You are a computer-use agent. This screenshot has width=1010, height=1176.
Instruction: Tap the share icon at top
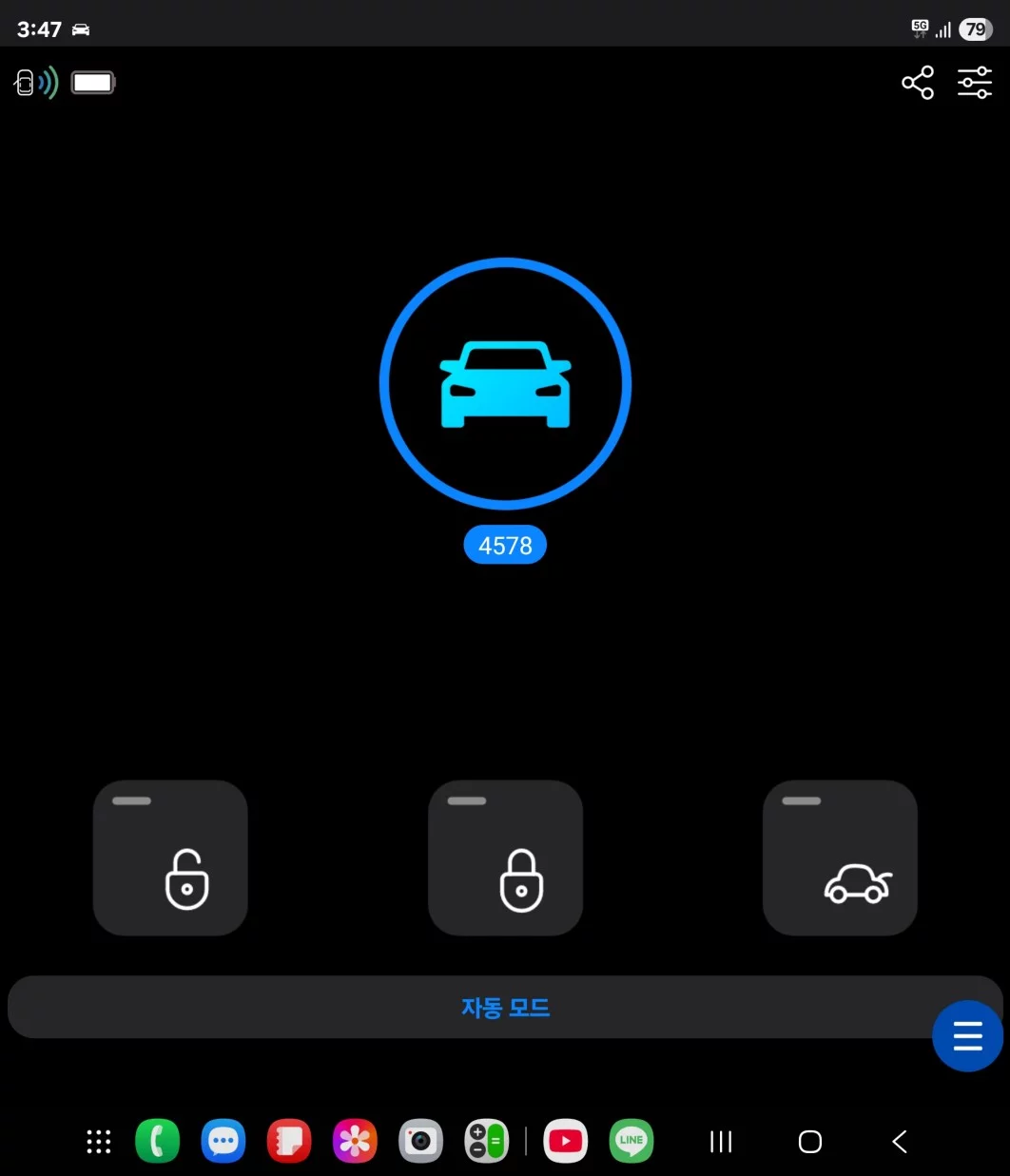(x=918, y=83)
